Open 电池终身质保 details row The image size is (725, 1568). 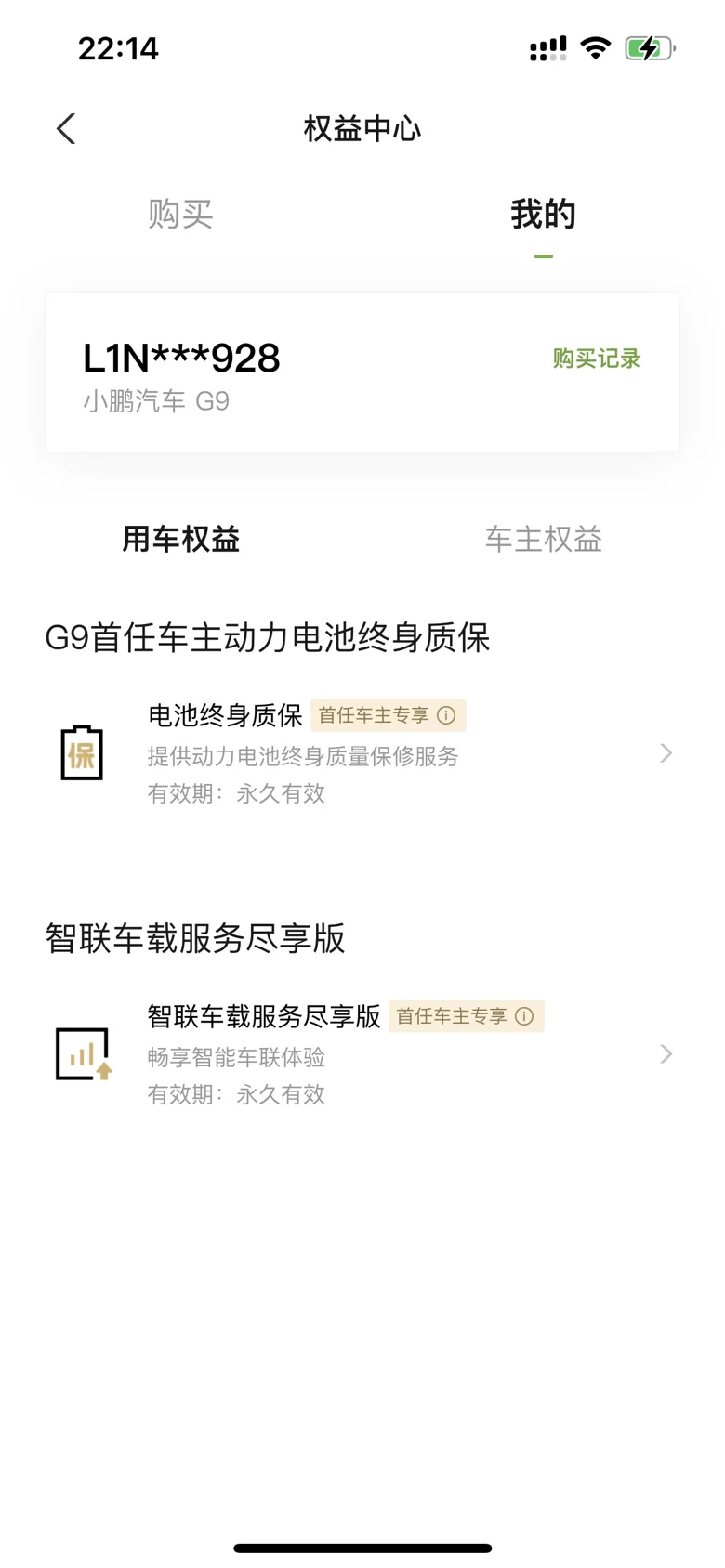(x=362, y=753)
